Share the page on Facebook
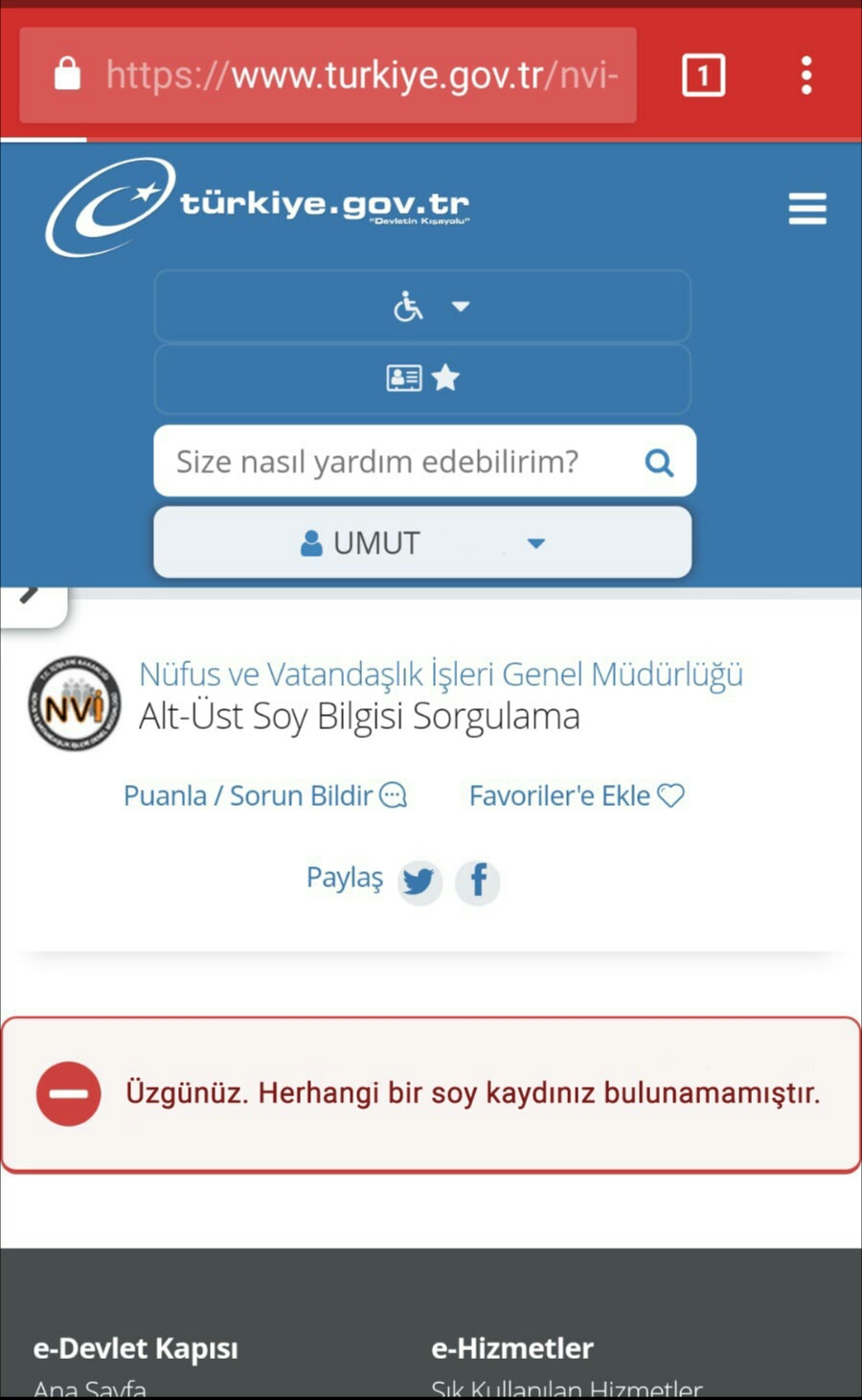The image size is (862, 1400). 478,880
